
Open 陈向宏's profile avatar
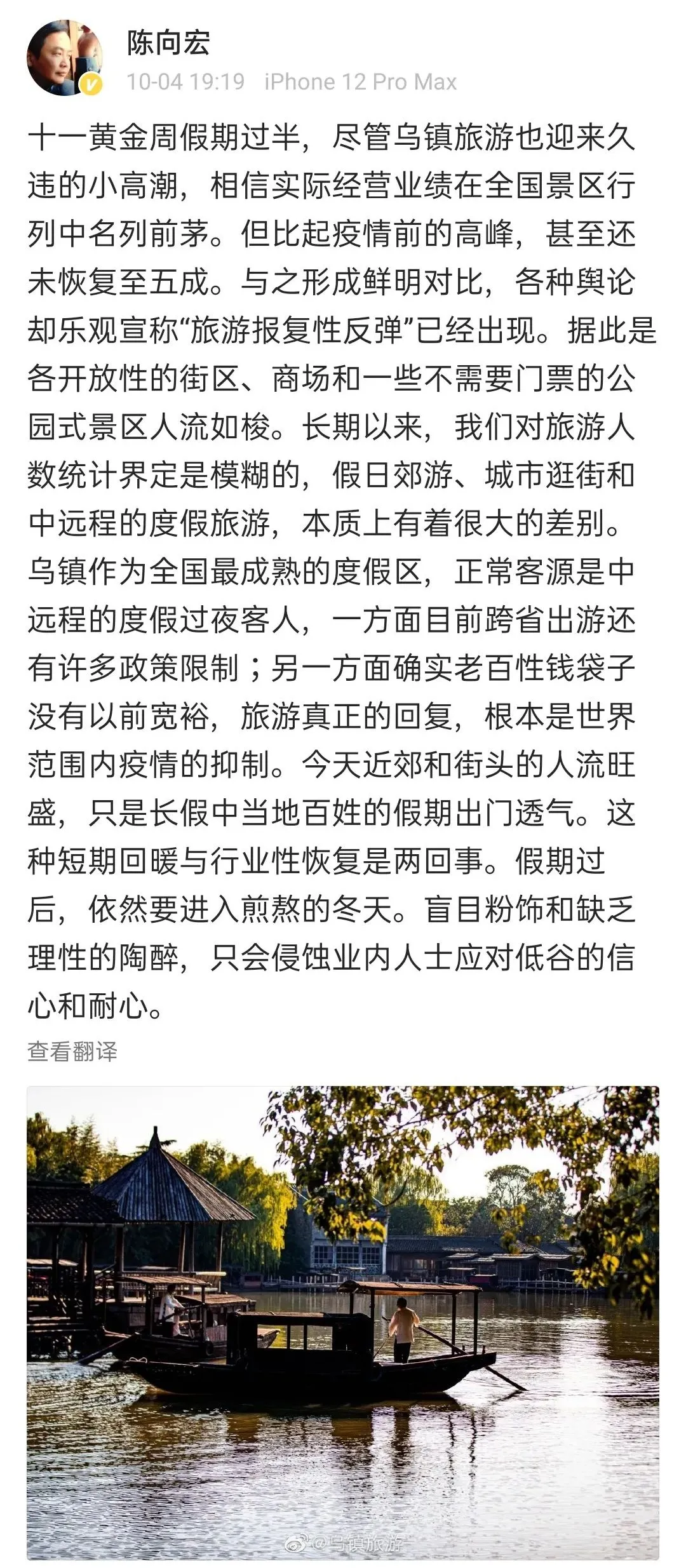(x=65, y=58)
